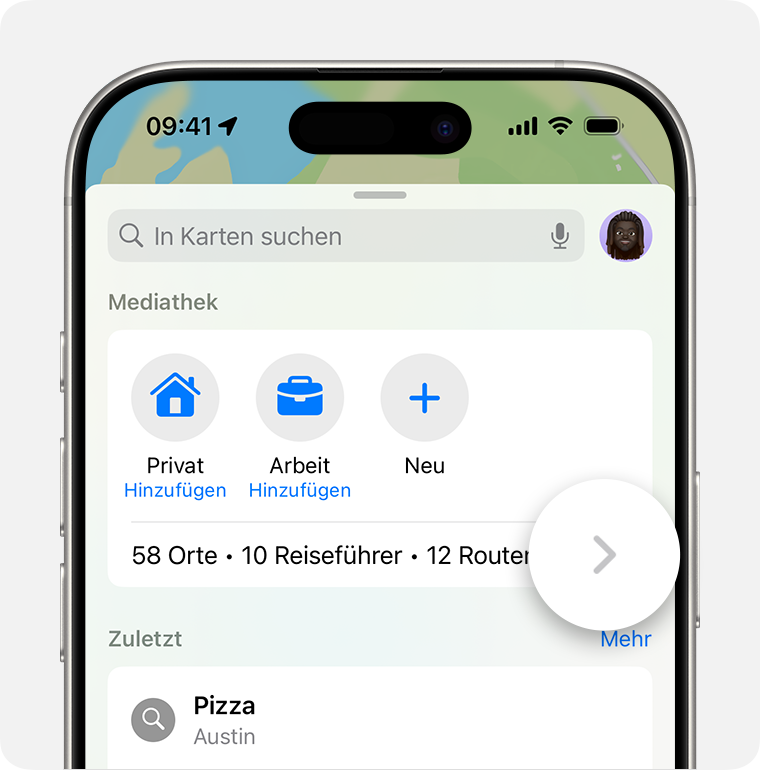Screen dimensions: 760x770
Task: Add a Privat home address
Action: pyautogui.click(x=175, y=399)
